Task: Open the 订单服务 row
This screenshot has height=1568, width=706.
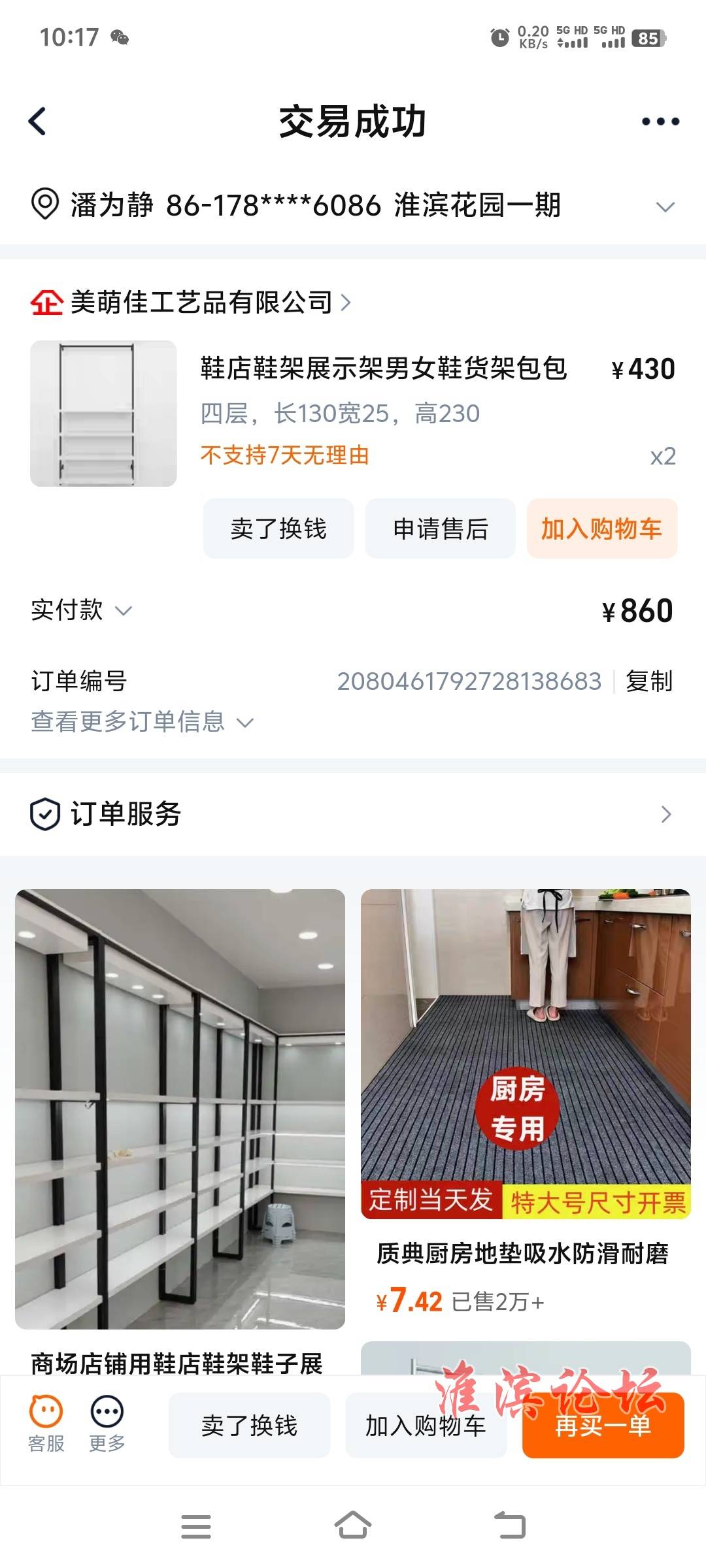Action: pos(353,814)
